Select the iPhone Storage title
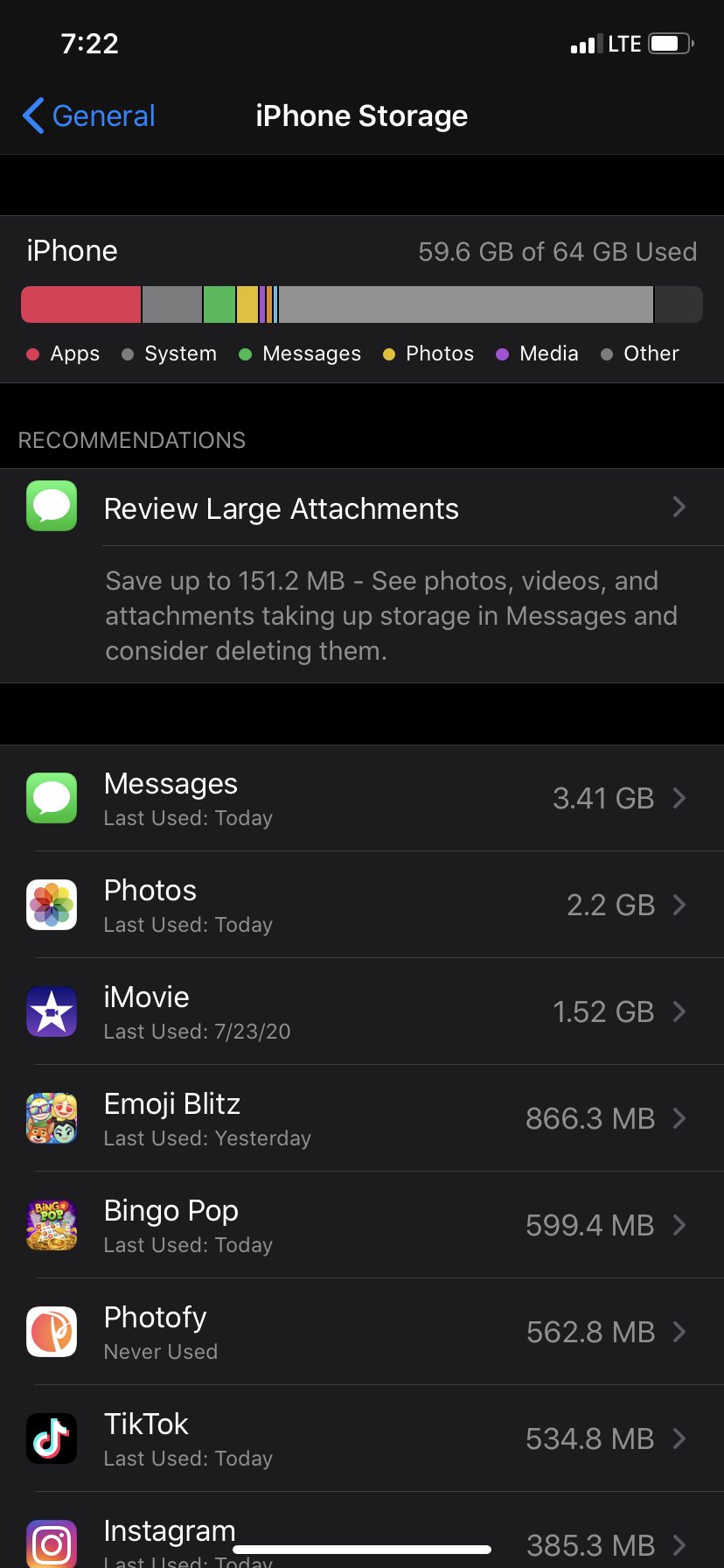 [361, 115]
